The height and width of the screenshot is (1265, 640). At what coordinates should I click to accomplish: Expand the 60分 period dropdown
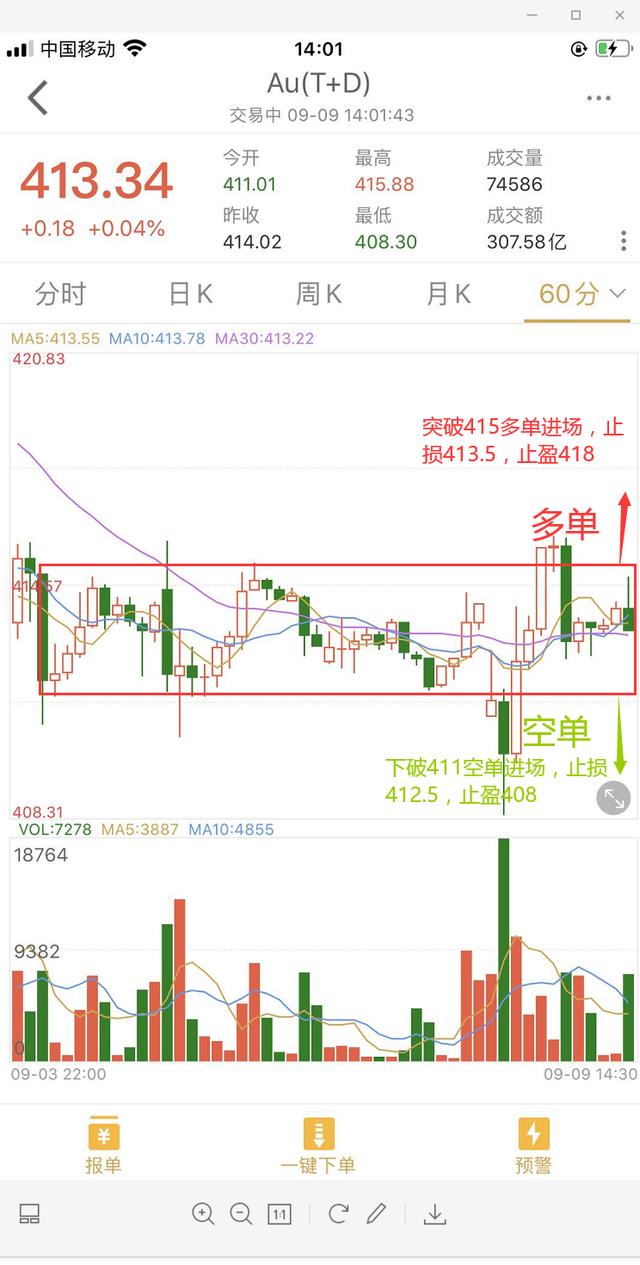click(x=579, y=294)
